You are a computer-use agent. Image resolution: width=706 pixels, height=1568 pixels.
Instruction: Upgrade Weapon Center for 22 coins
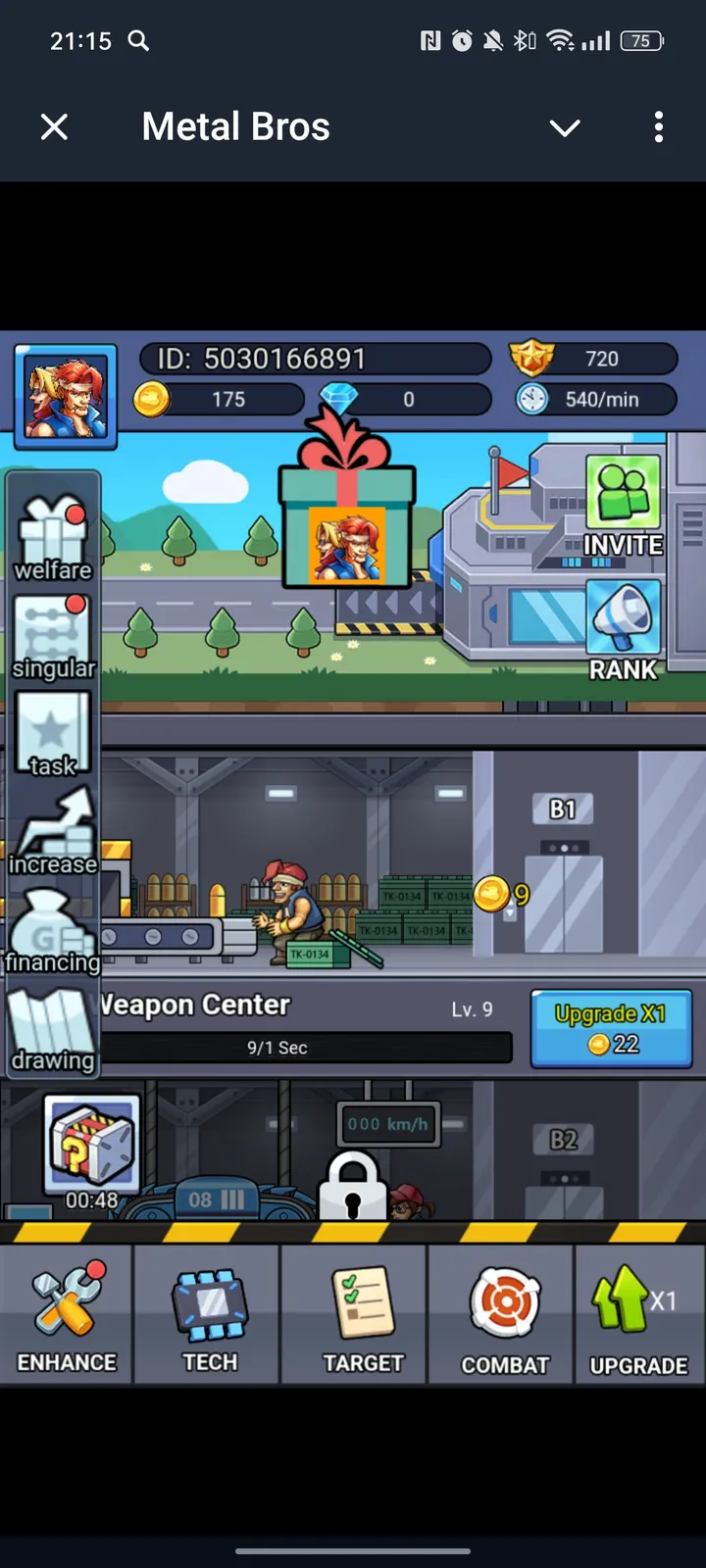611,1028
